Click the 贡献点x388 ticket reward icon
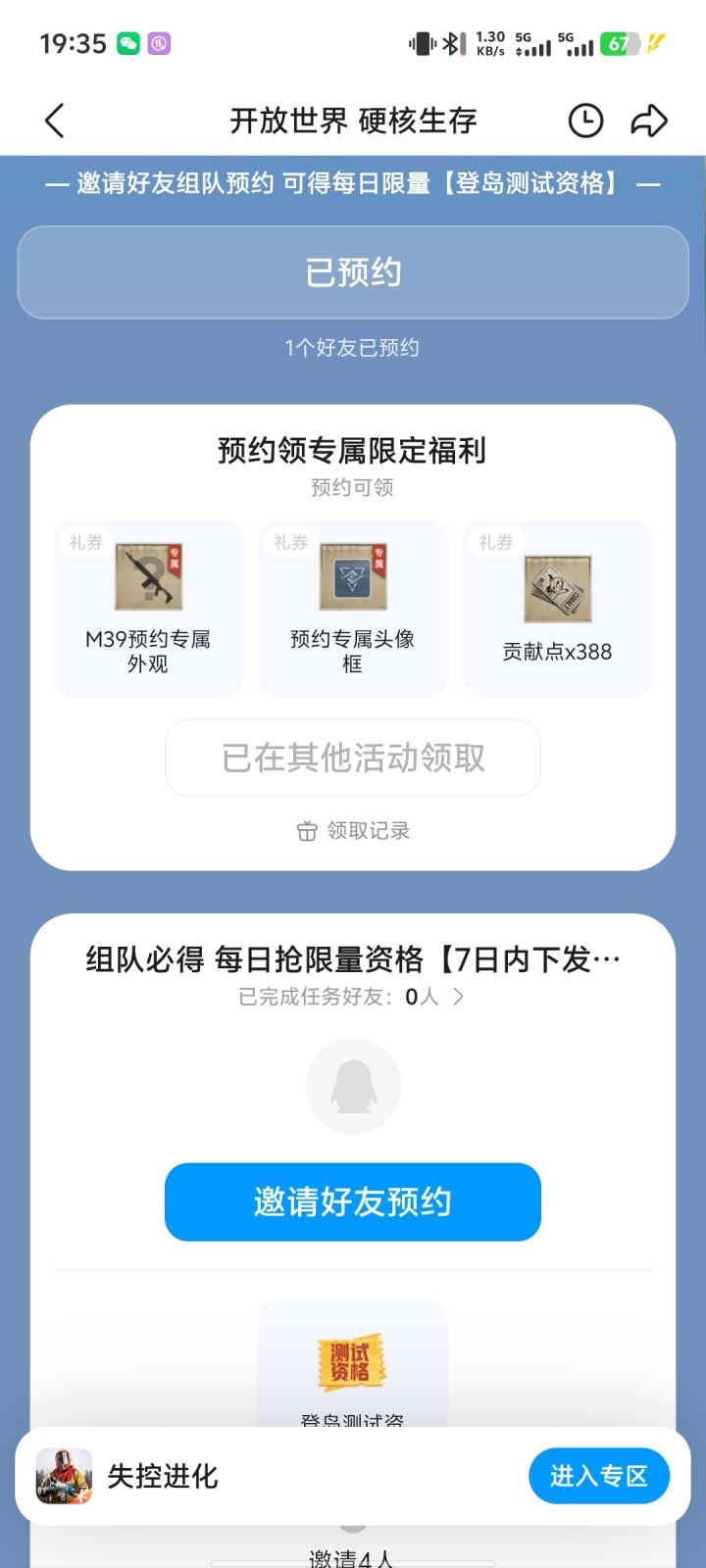Screen dimensions: 706x1568 coord(556,588)
